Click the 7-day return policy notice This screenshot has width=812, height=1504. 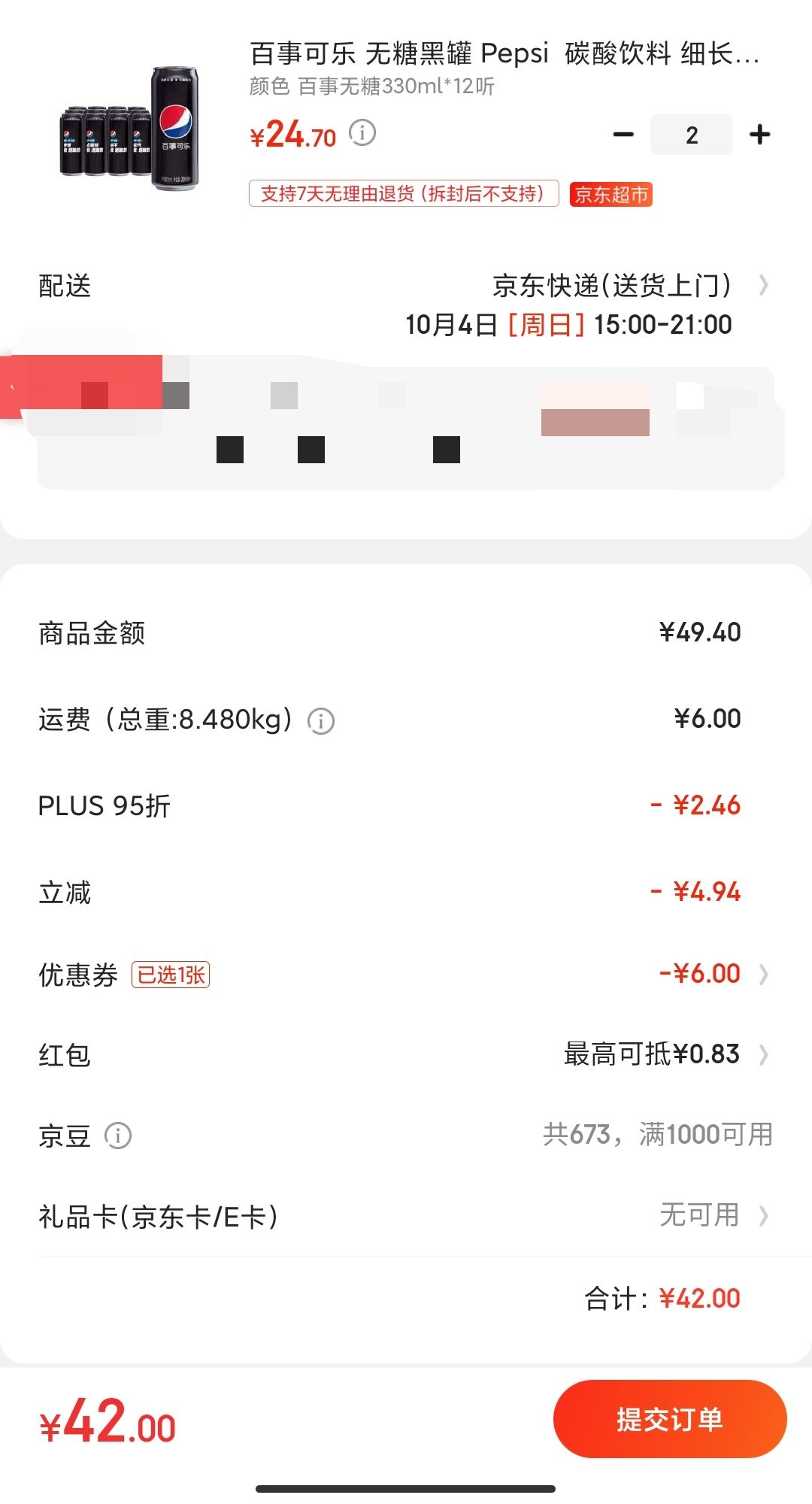(x=404, y=195)
